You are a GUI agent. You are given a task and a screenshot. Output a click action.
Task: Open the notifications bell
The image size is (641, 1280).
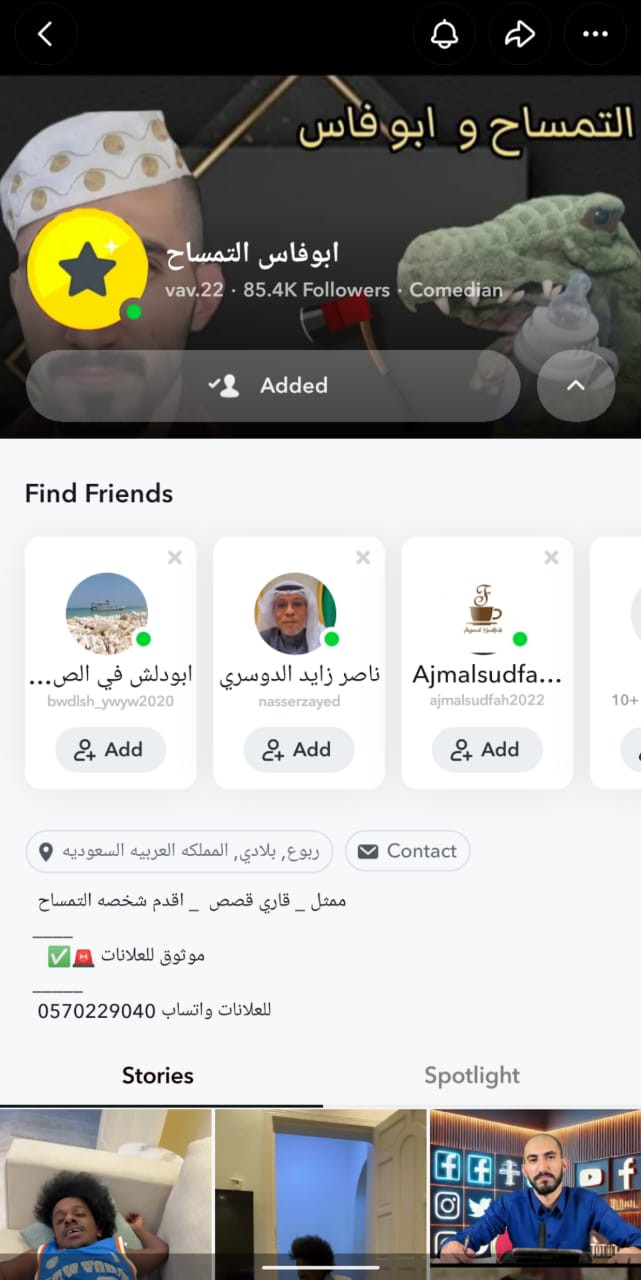tap(444, 34)
